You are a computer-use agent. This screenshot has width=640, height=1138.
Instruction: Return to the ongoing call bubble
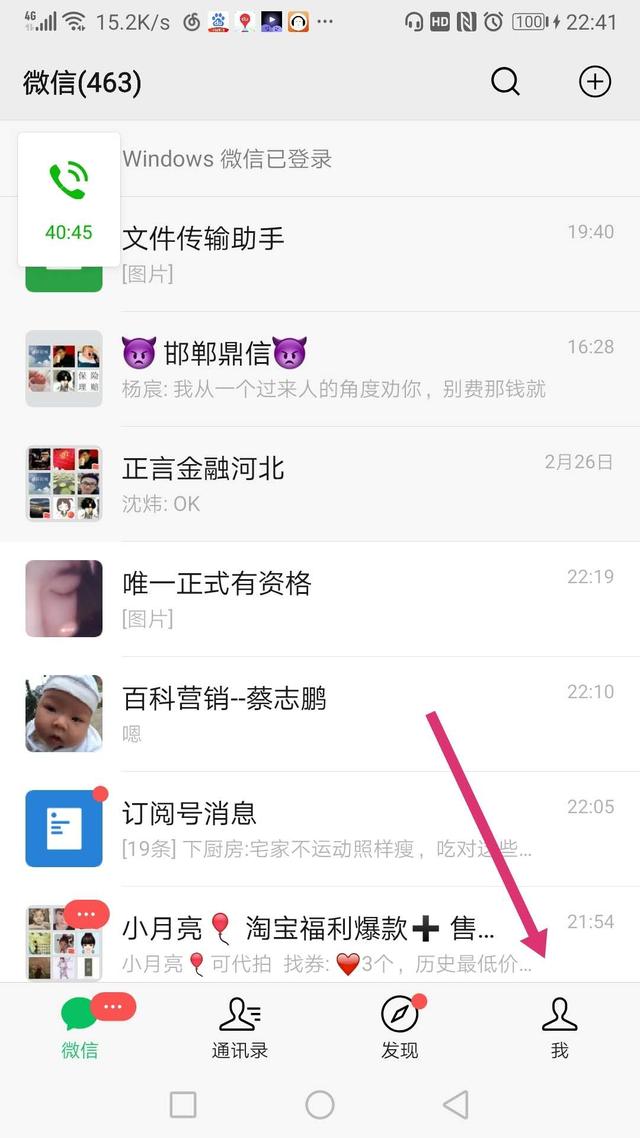pyautogui.click(x=69, y=200)
